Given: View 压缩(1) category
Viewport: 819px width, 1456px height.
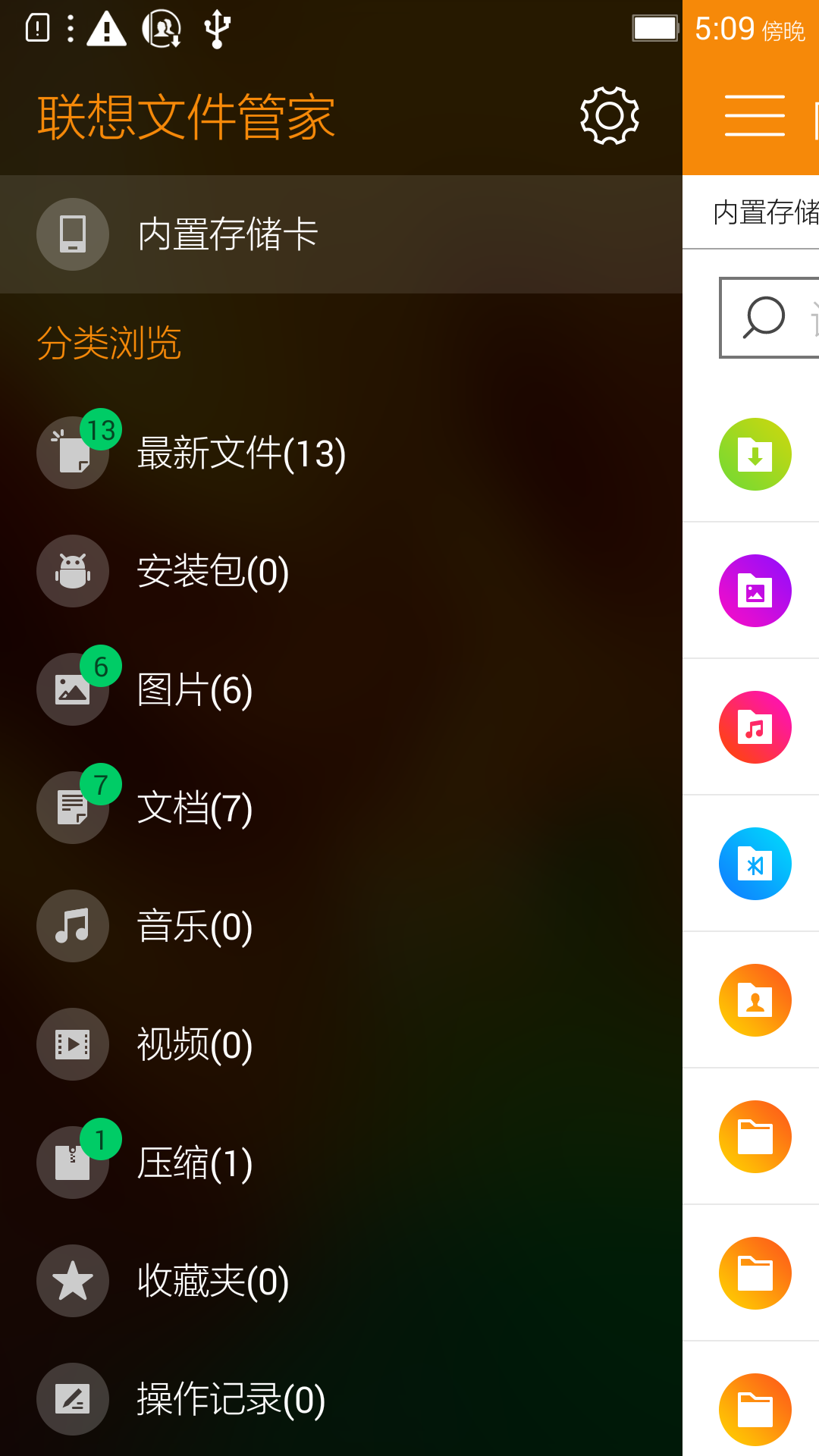Looking at the screenshot, I should [341, 1163].
